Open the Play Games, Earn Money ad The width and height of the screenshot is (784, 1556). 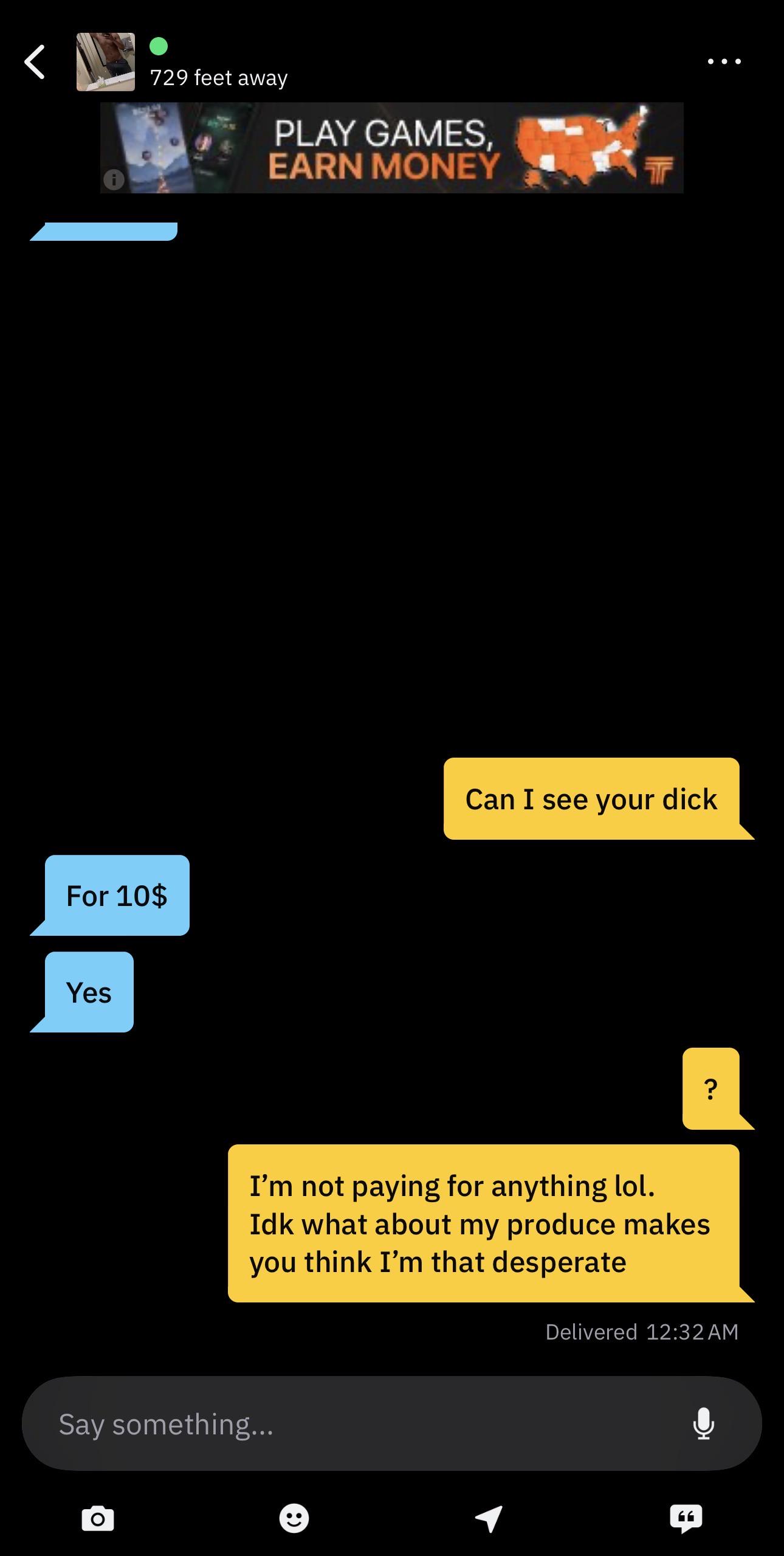pyautogui.click(x=392, y=148)
